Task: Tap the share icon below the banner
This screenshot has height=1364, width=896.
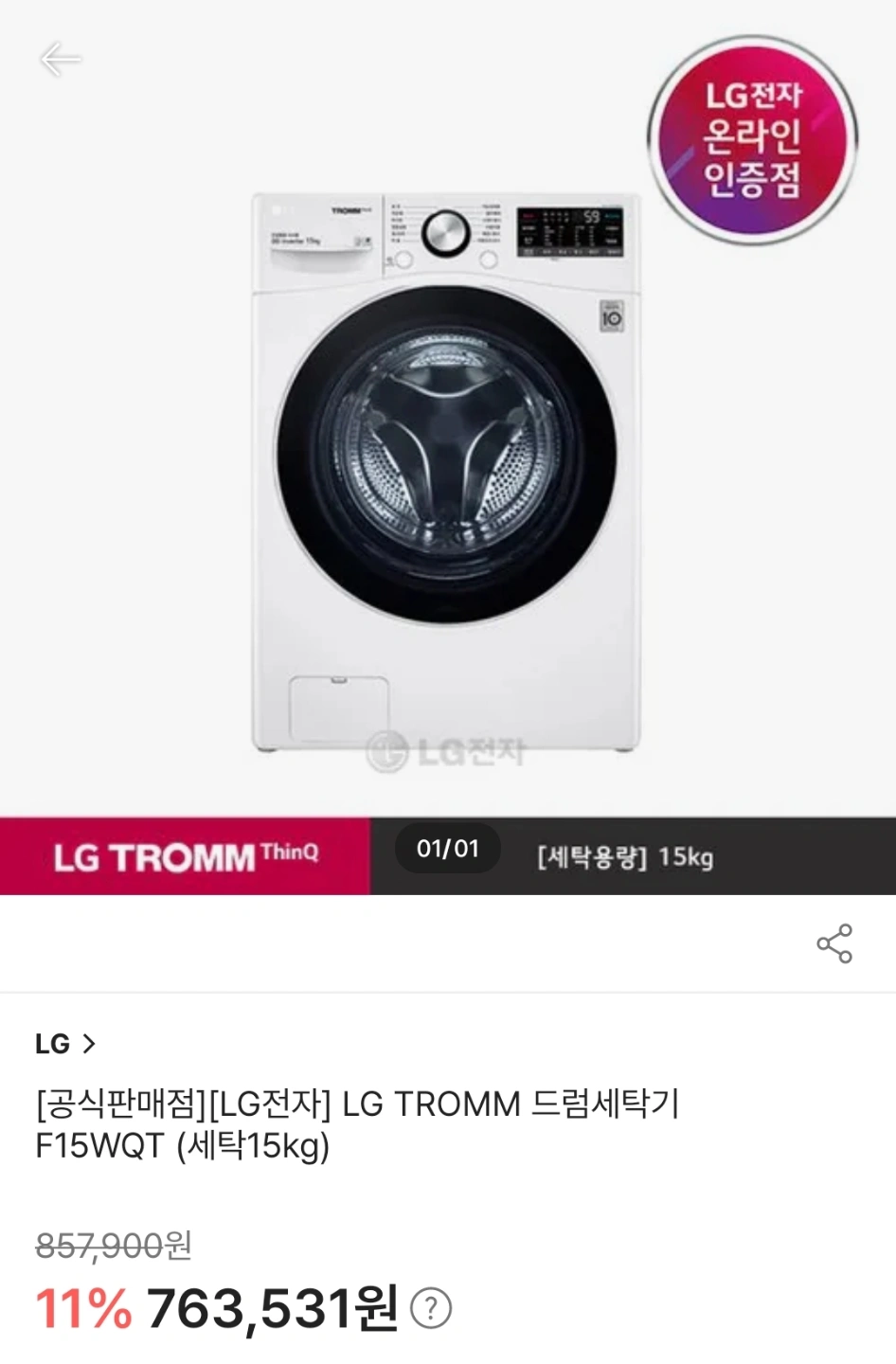Action: click(833, 943)
